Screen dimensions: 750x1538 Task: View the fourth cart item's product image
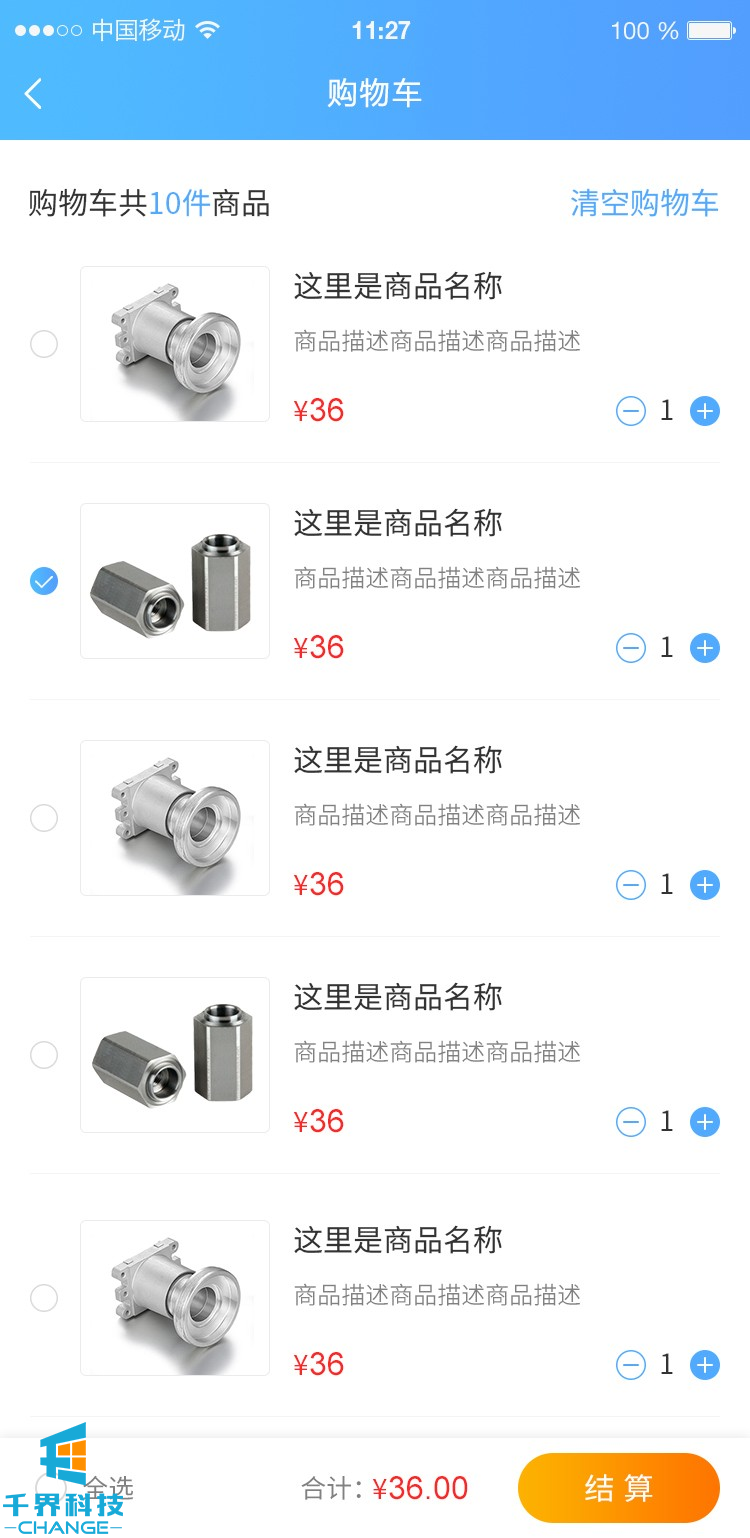point(175,1055)
